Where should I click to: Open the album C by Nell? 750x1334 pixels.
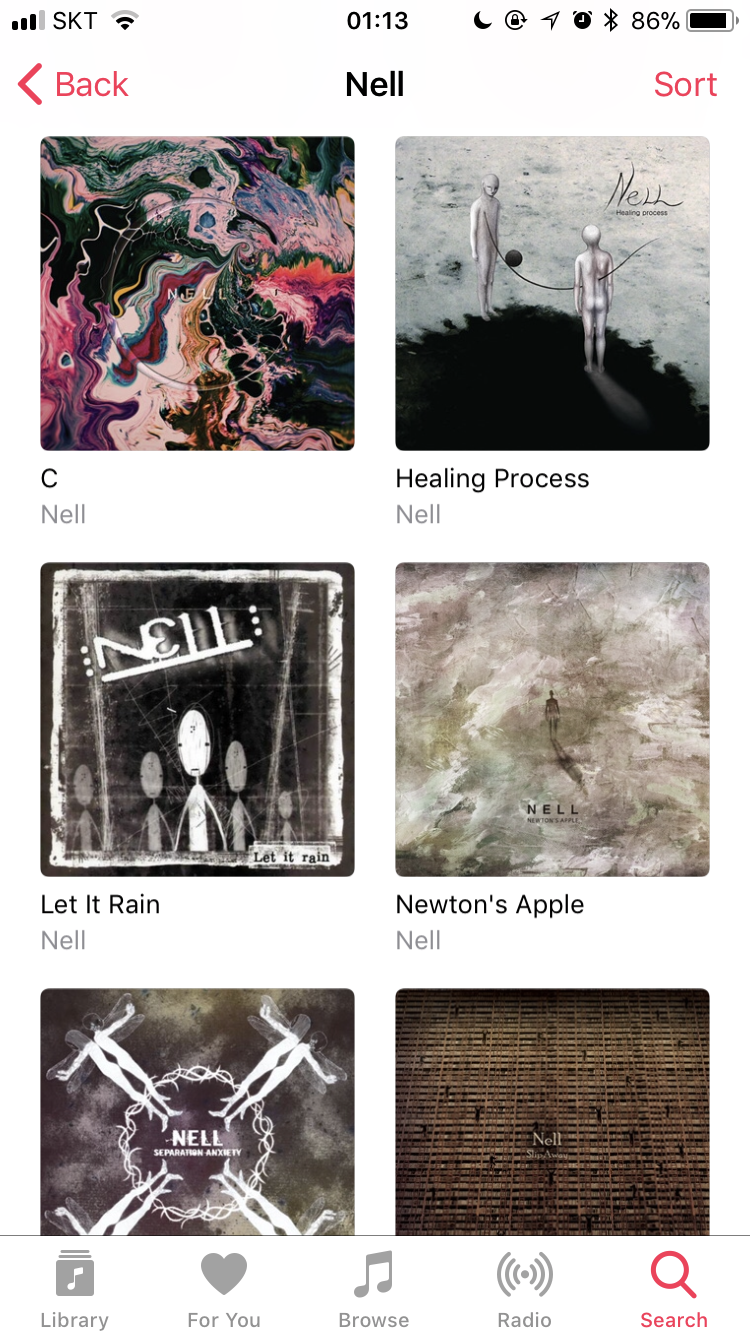197,293
